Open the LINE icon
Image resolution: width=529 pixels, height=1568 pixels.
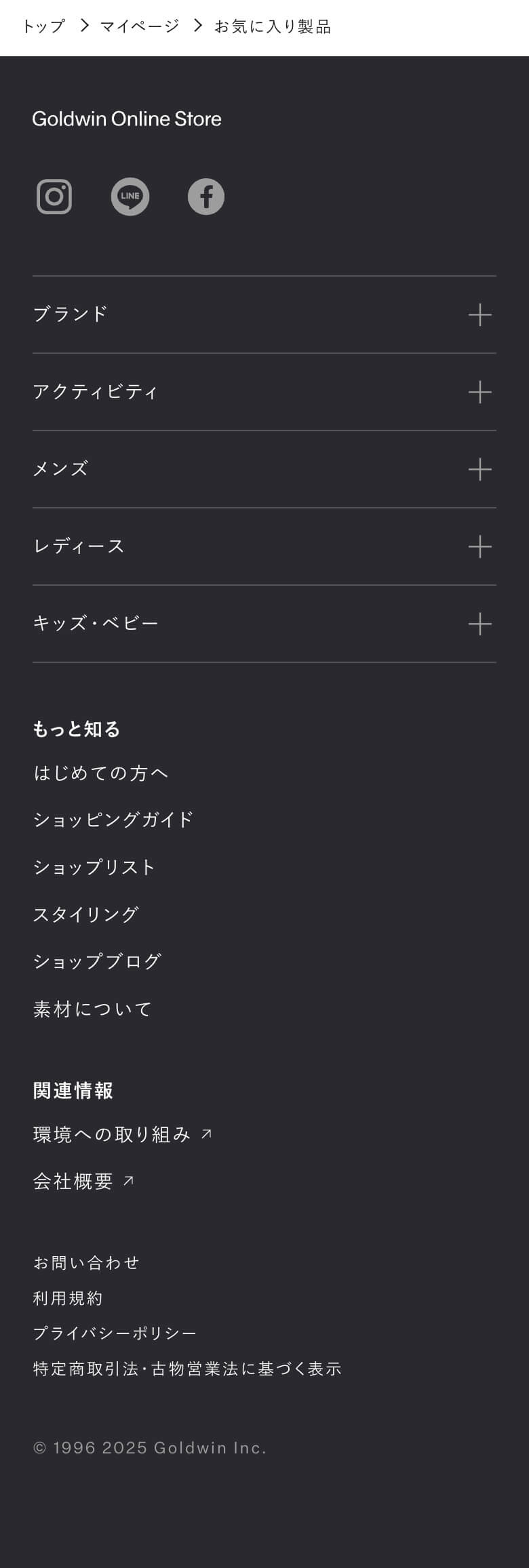[x=130, y=197]
